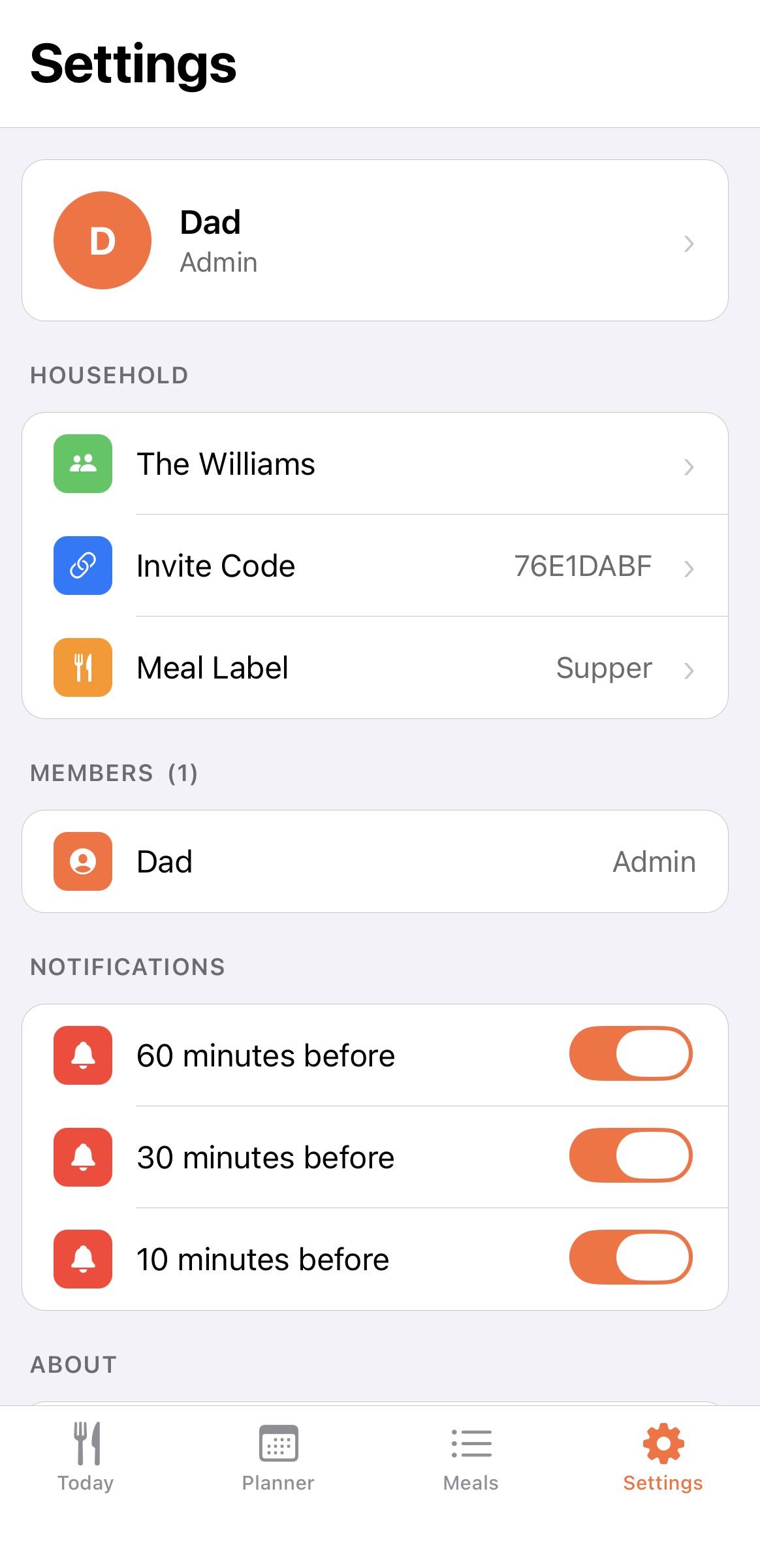Go to the Planner tab

click(277, 1453)
